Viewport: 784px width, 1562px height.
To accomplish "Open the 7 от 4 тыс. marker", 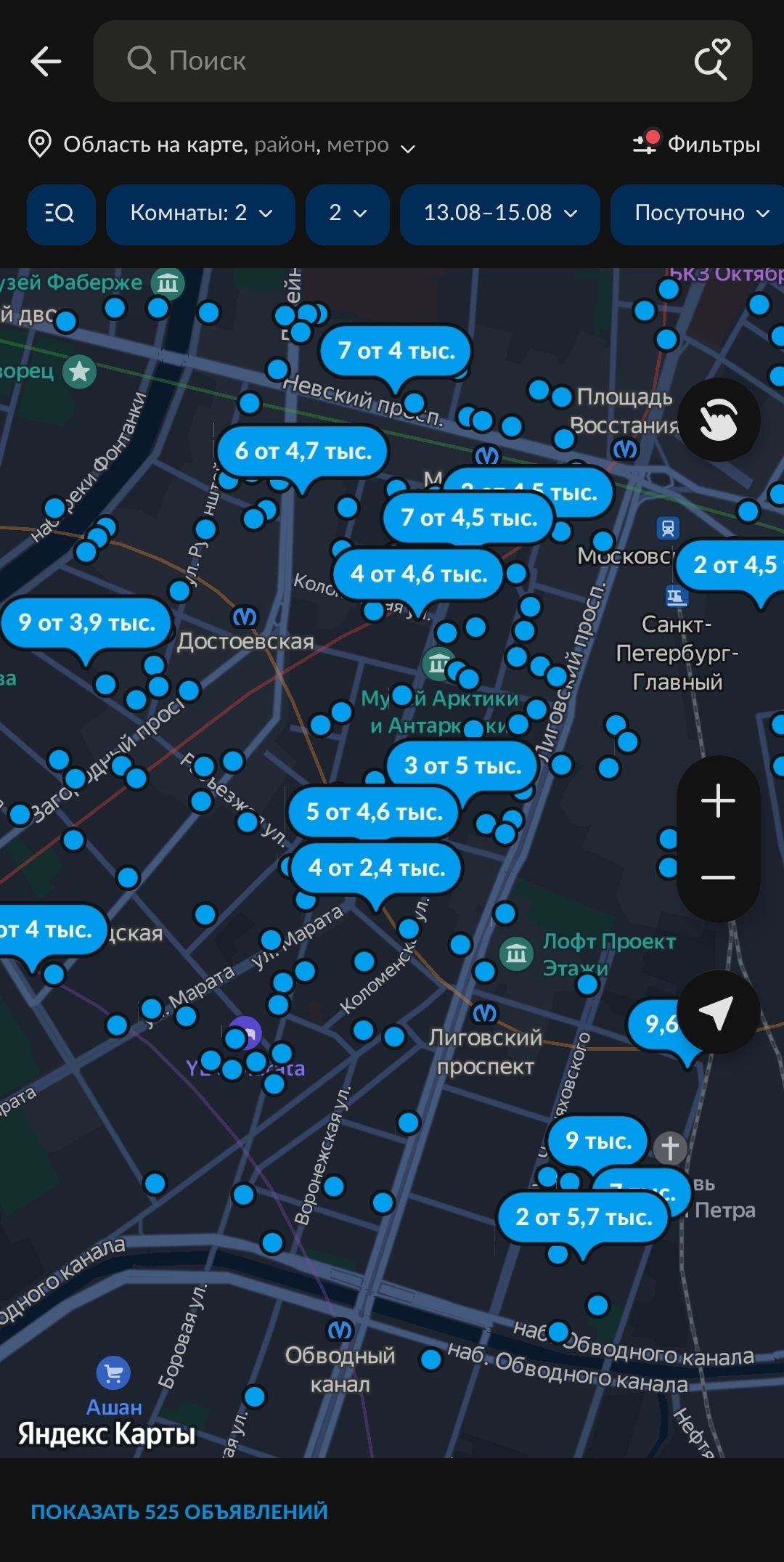I will click(396, 351).
